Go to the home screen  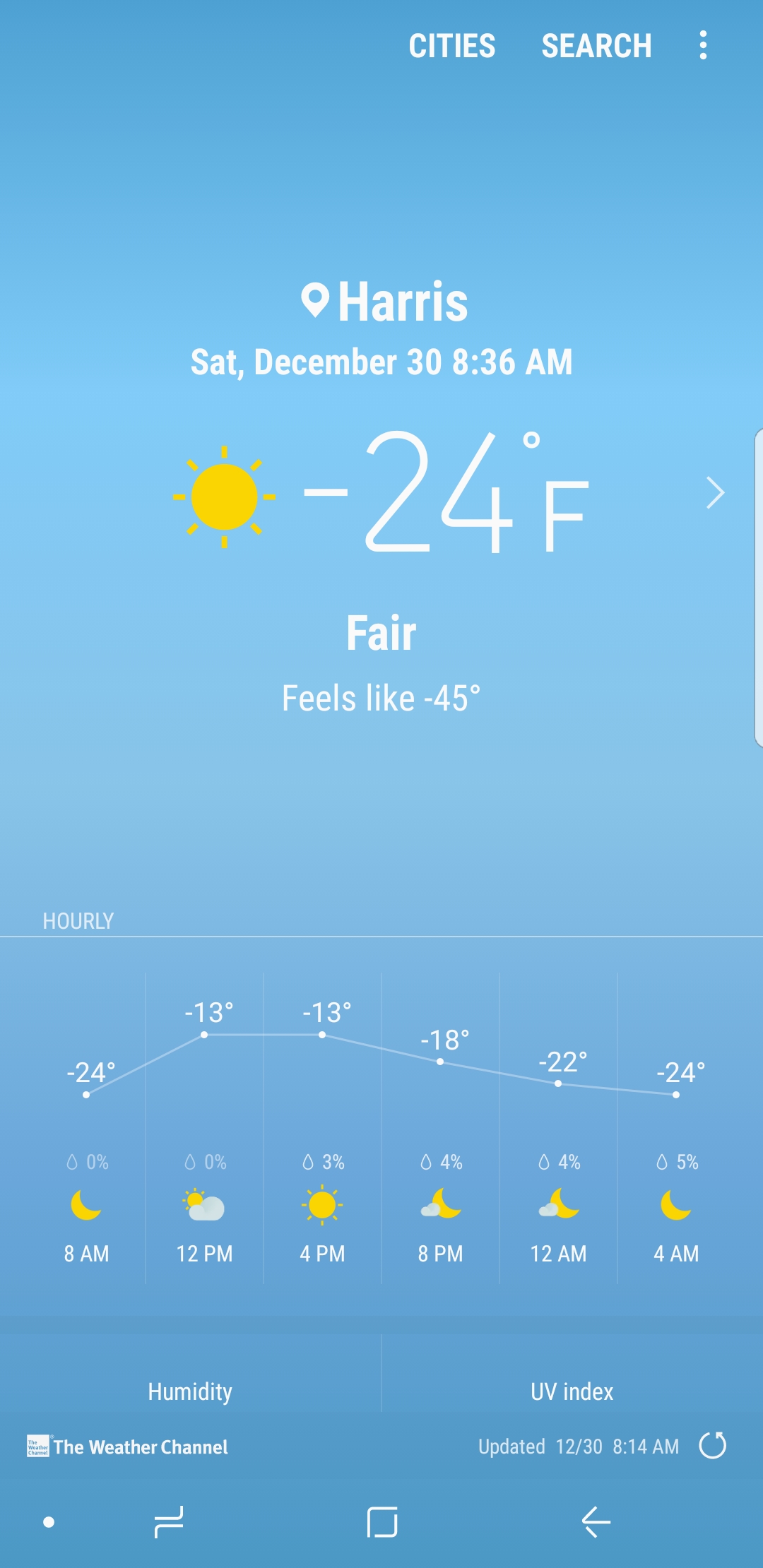coord(381,1521)
